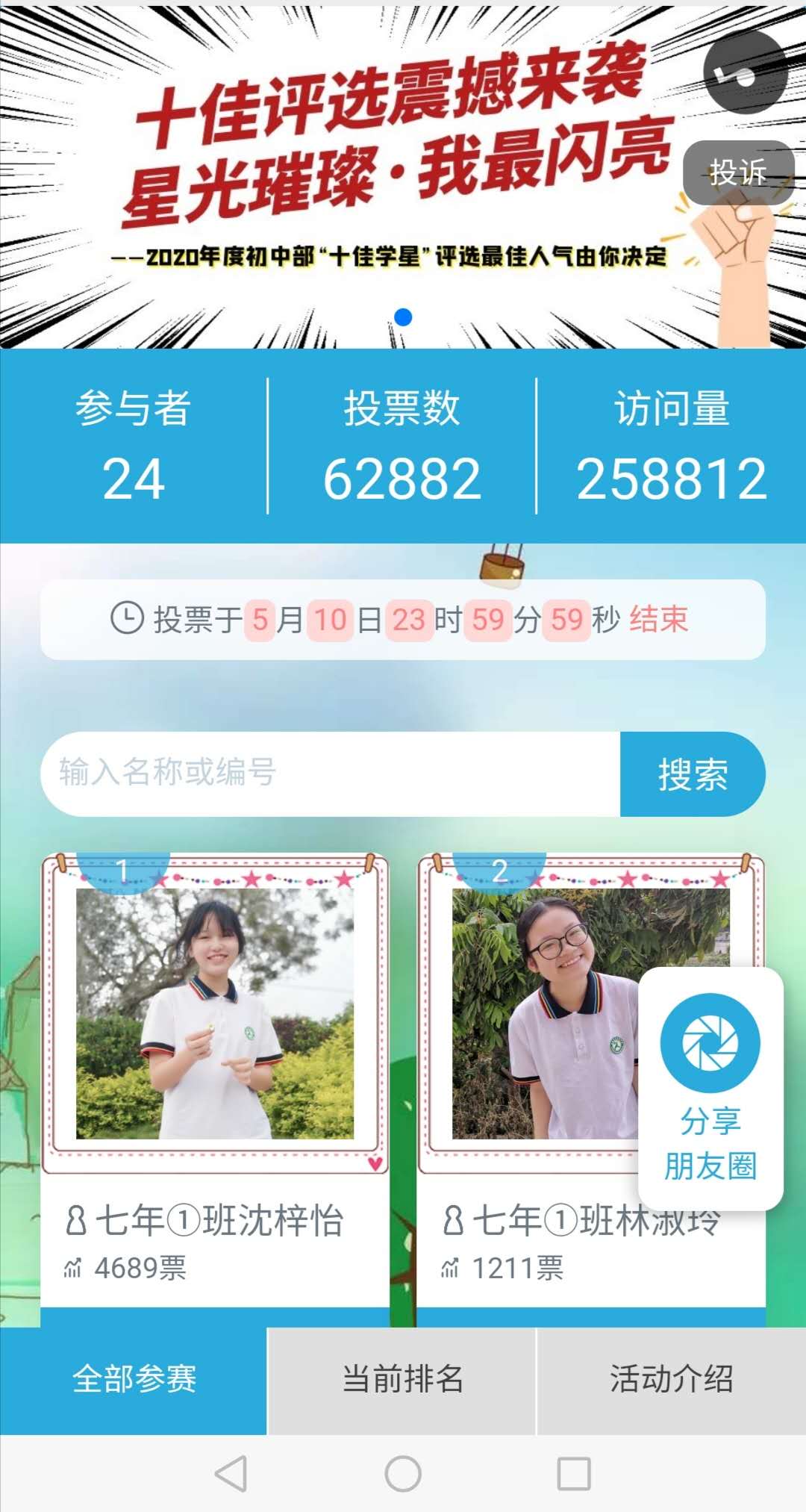Go back with system back button
Image resolution: width=806 pixels, height=1512 pixels.
(x=231, y=1473)
